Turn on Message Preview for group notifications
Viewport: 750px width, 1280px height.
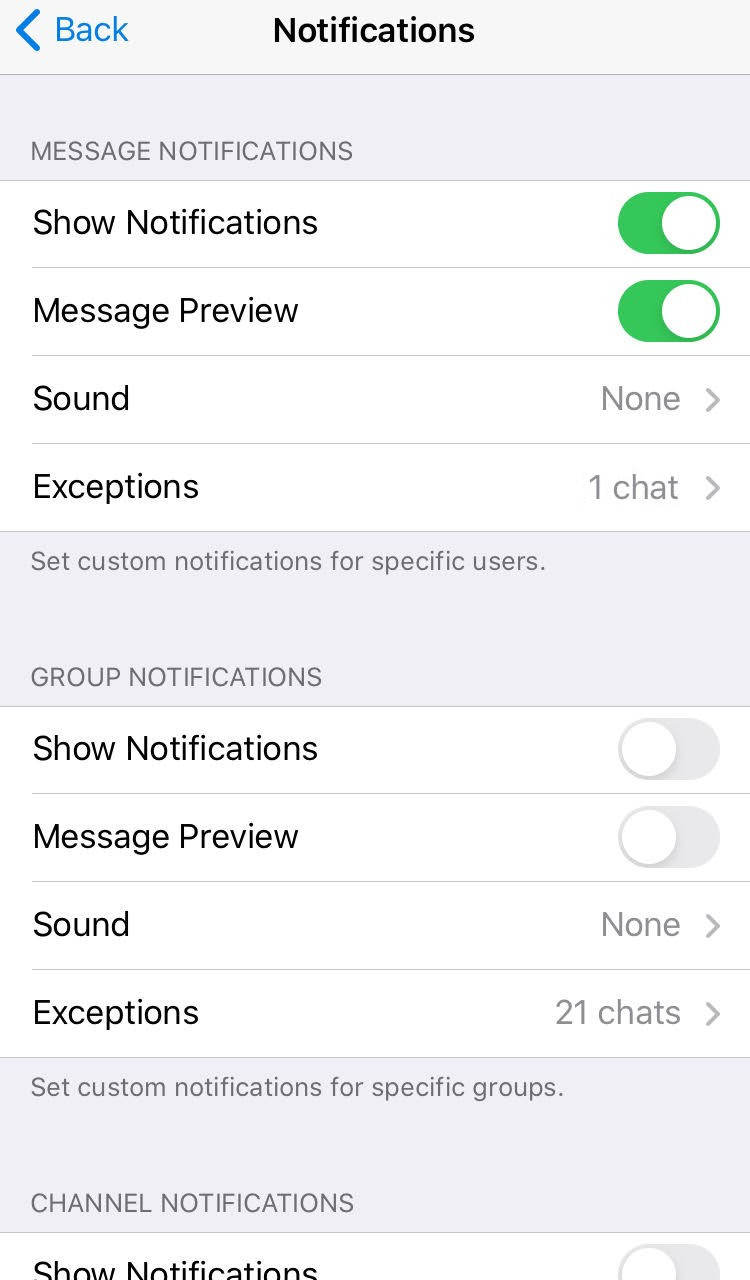pyautogui.click(x=668, y=837)
